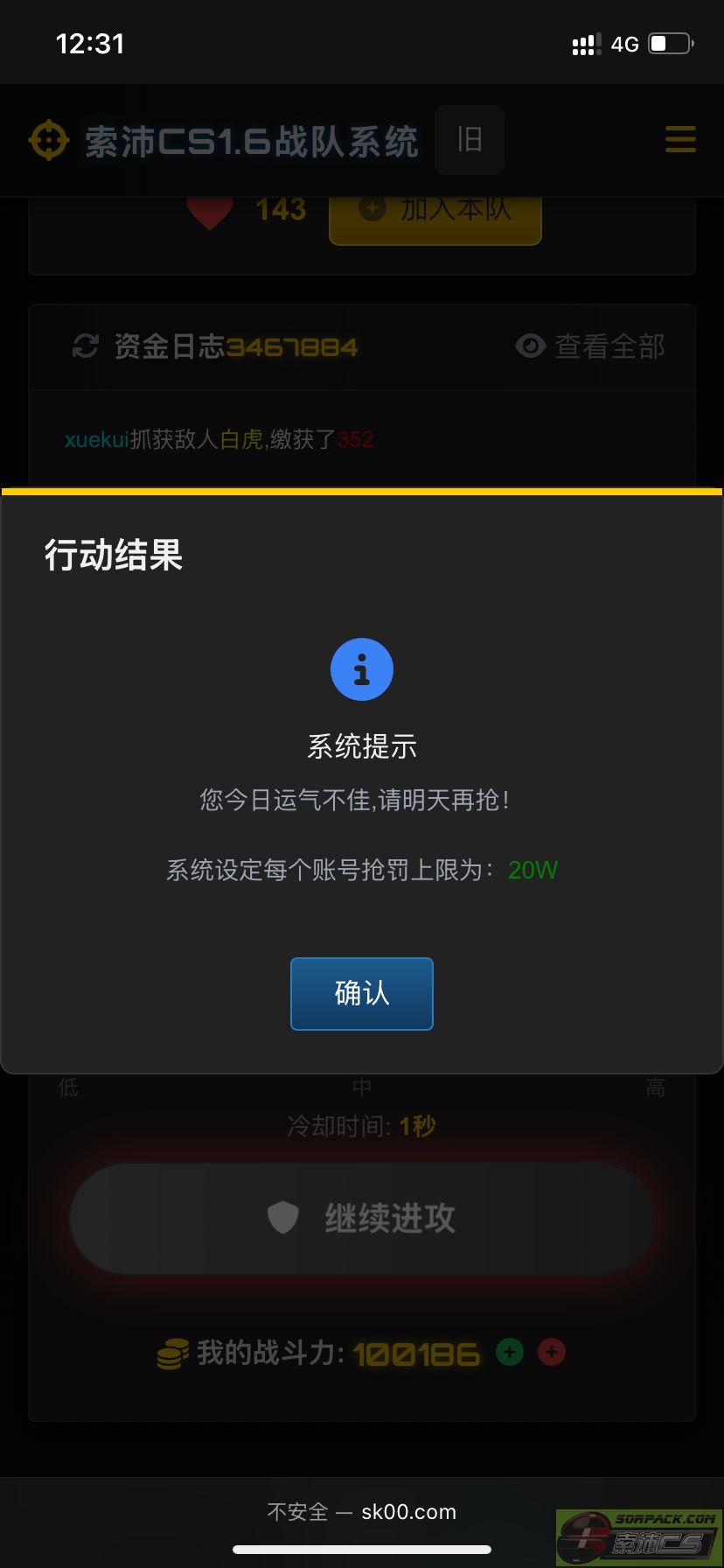This screenshot has height=1568, width=724.
Task: Confirm the result dialog with 确认
Action: point(361,993)
